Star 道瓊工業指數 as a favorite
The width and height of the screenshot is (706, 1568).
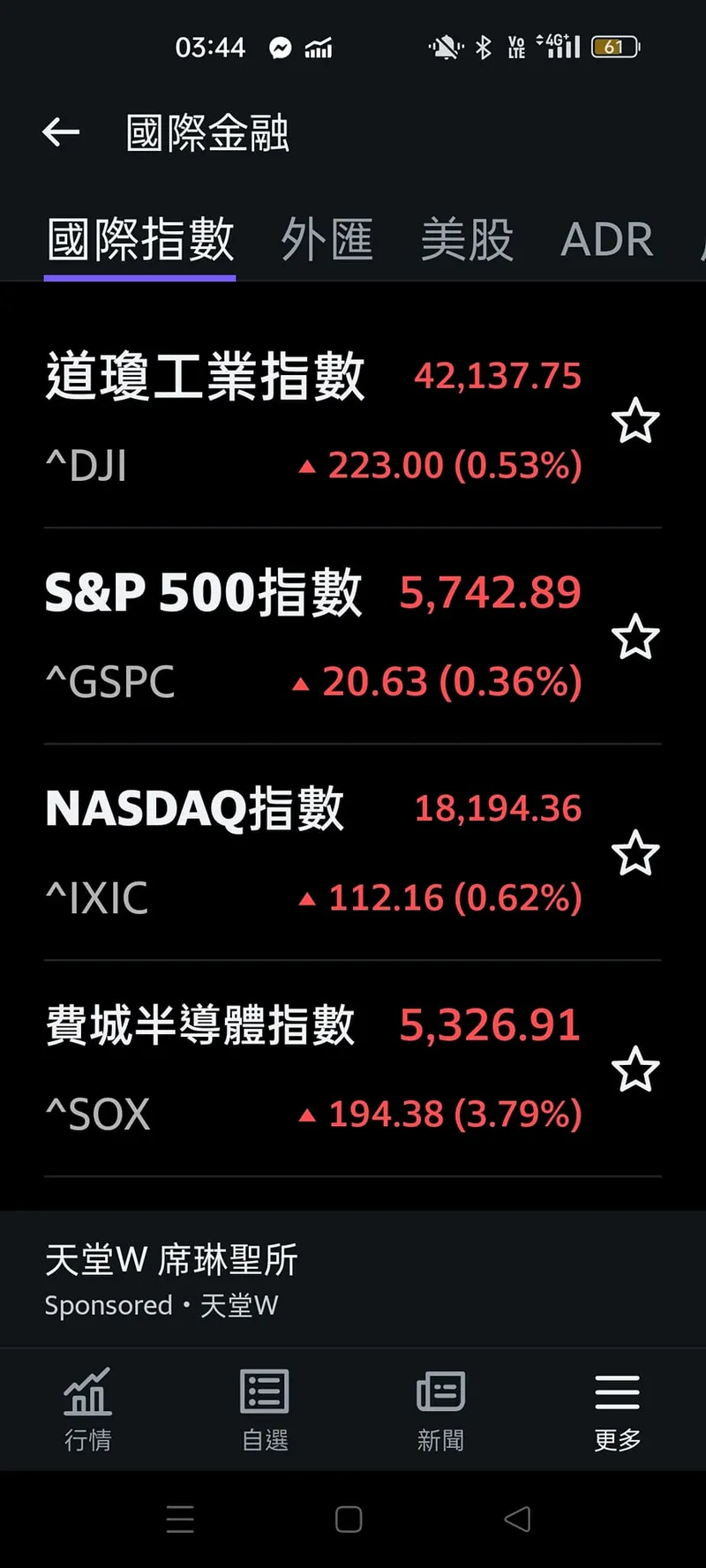635,421
